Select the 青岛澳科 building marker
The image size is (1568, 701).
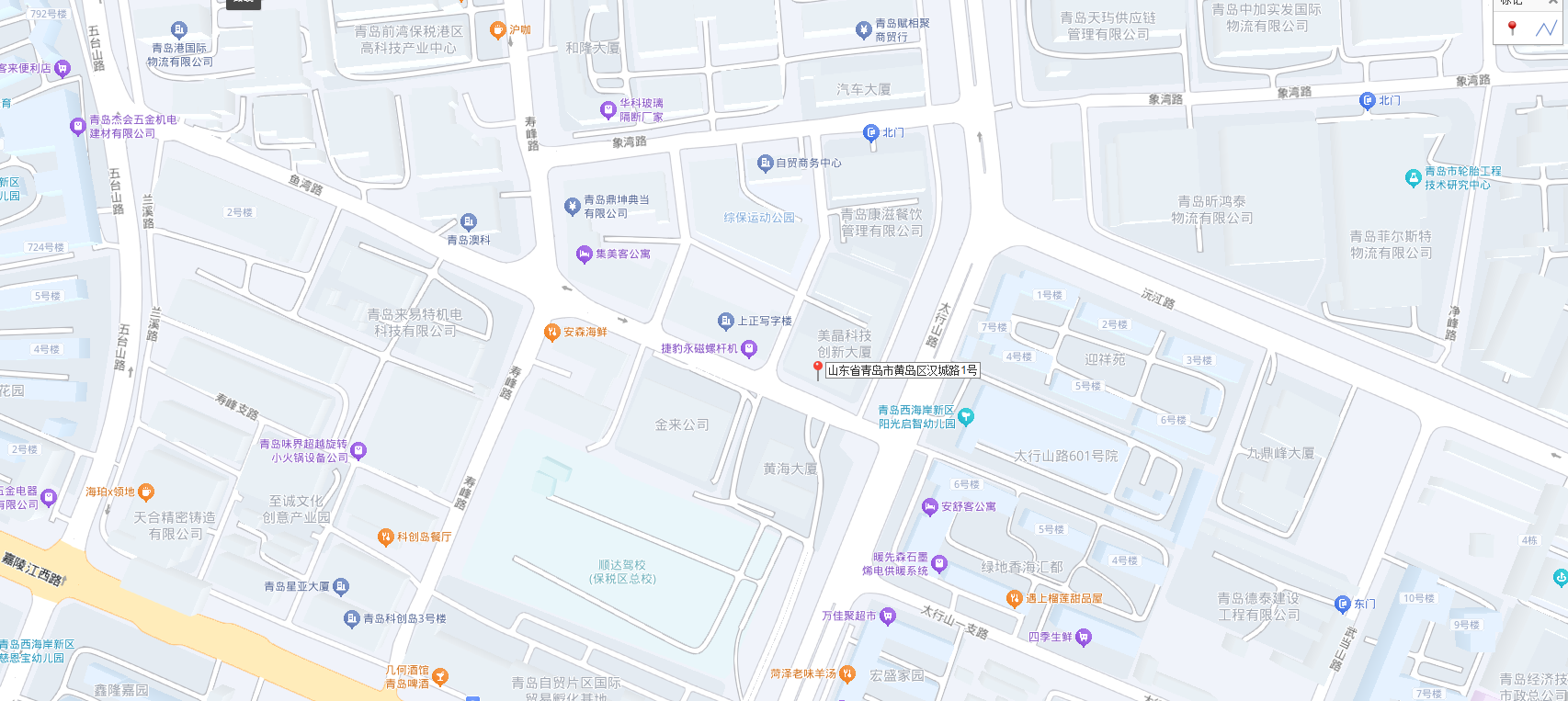(469, 221)
